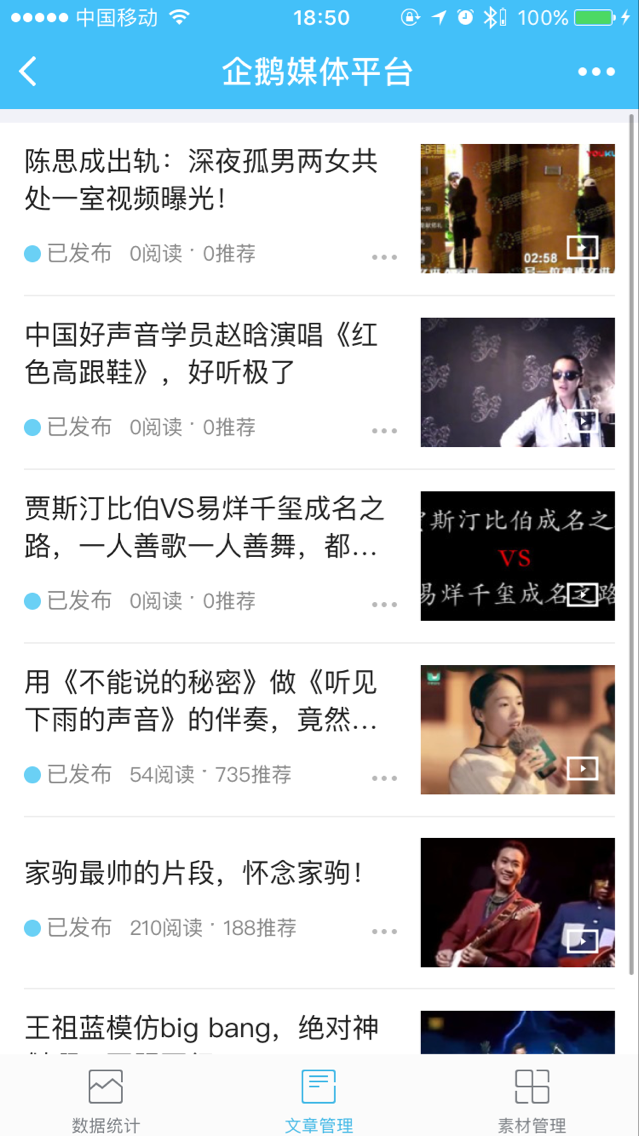Go to 素材管理 tab
The width and height of the screenshot is (639, 1136).
pos(532,1100)
